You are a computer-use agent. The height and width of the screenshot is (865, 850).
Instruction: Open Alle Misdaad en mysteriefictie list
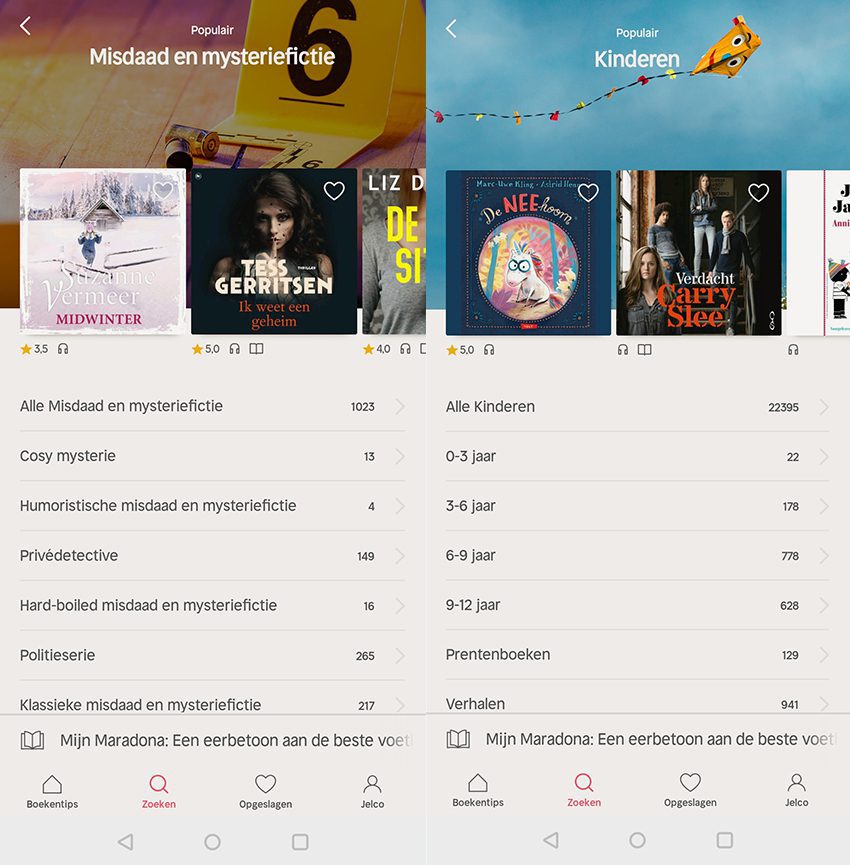tap(212, 406)
